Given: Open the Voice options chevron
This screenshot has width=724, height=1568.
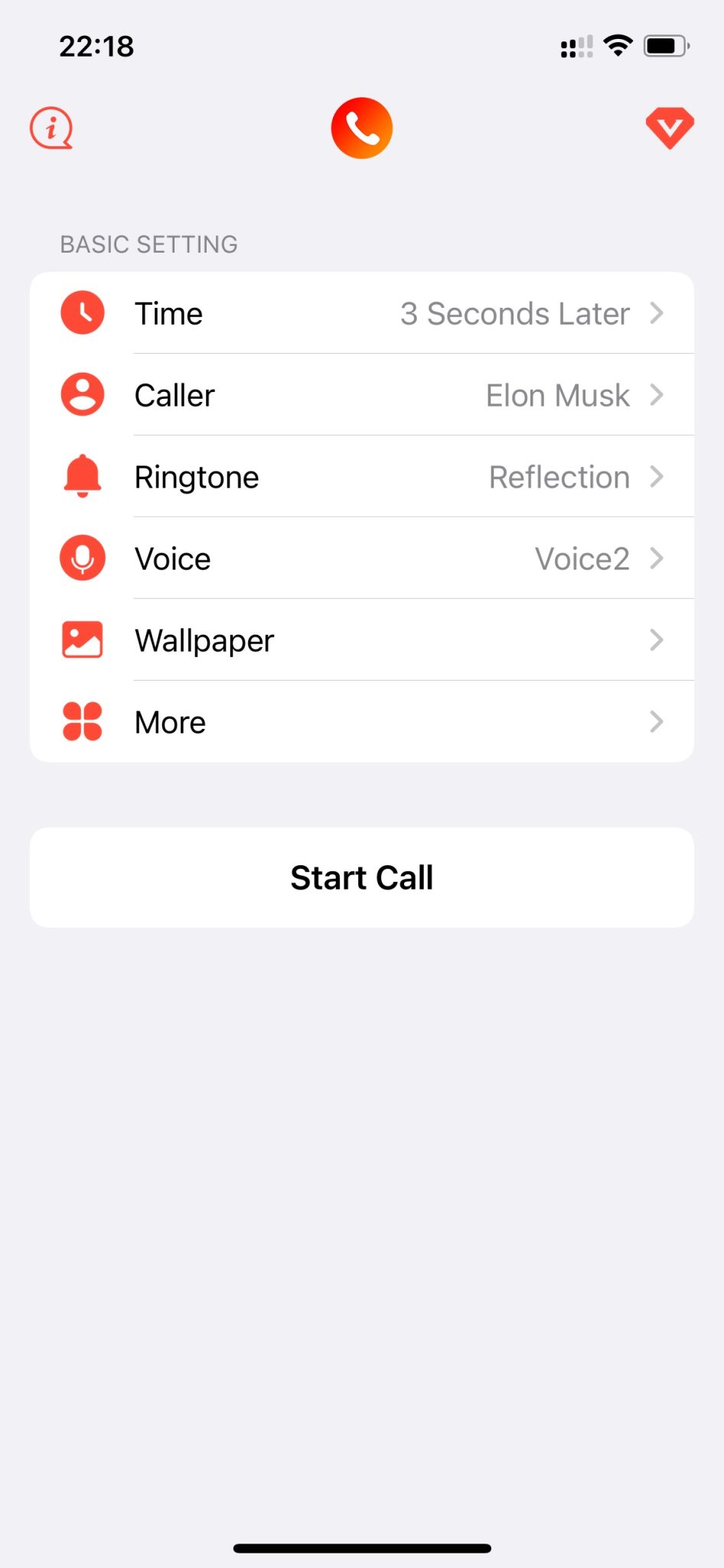Looking at the screenshot, I should [657, 557].
